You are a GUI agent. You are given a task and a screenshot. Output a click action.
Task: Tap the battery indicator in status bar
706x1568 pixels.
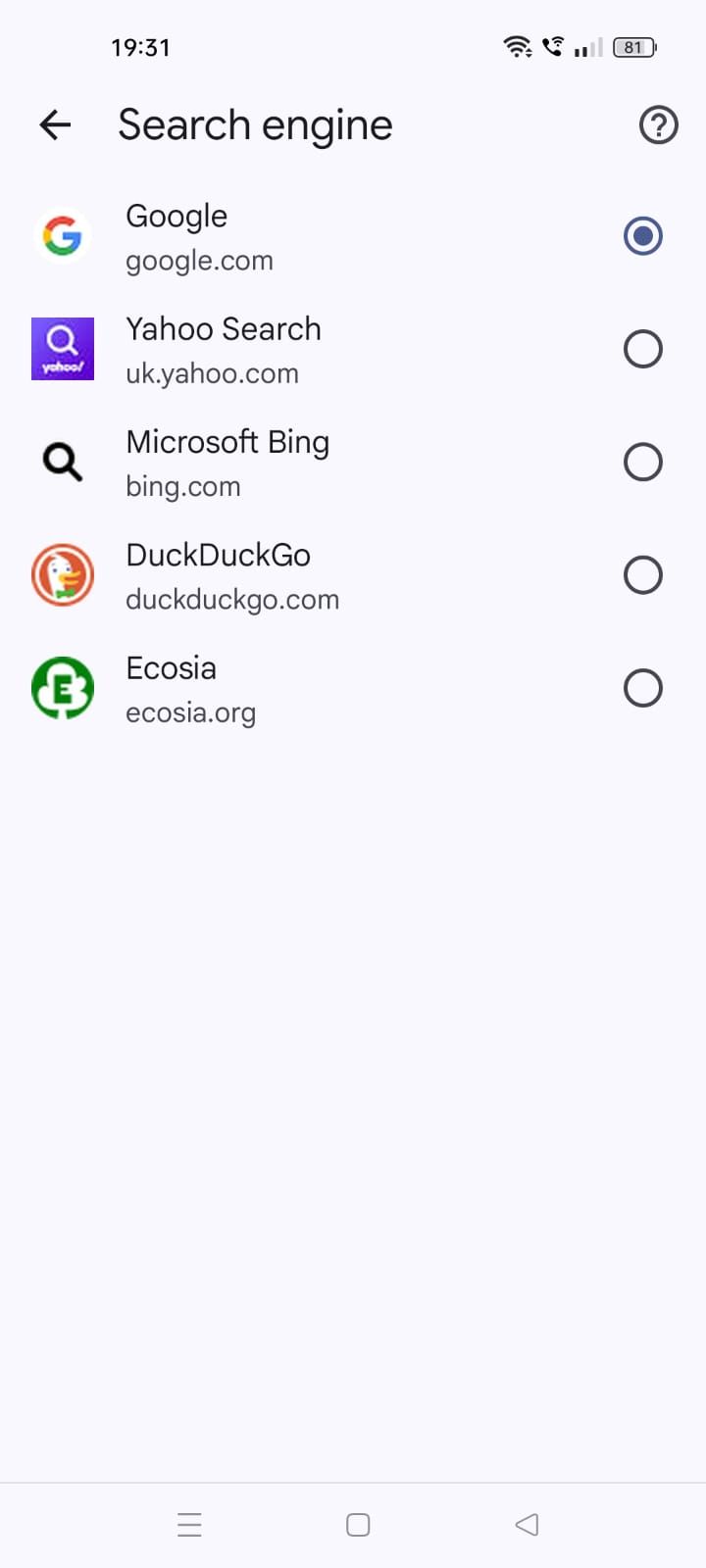[632, 46]
